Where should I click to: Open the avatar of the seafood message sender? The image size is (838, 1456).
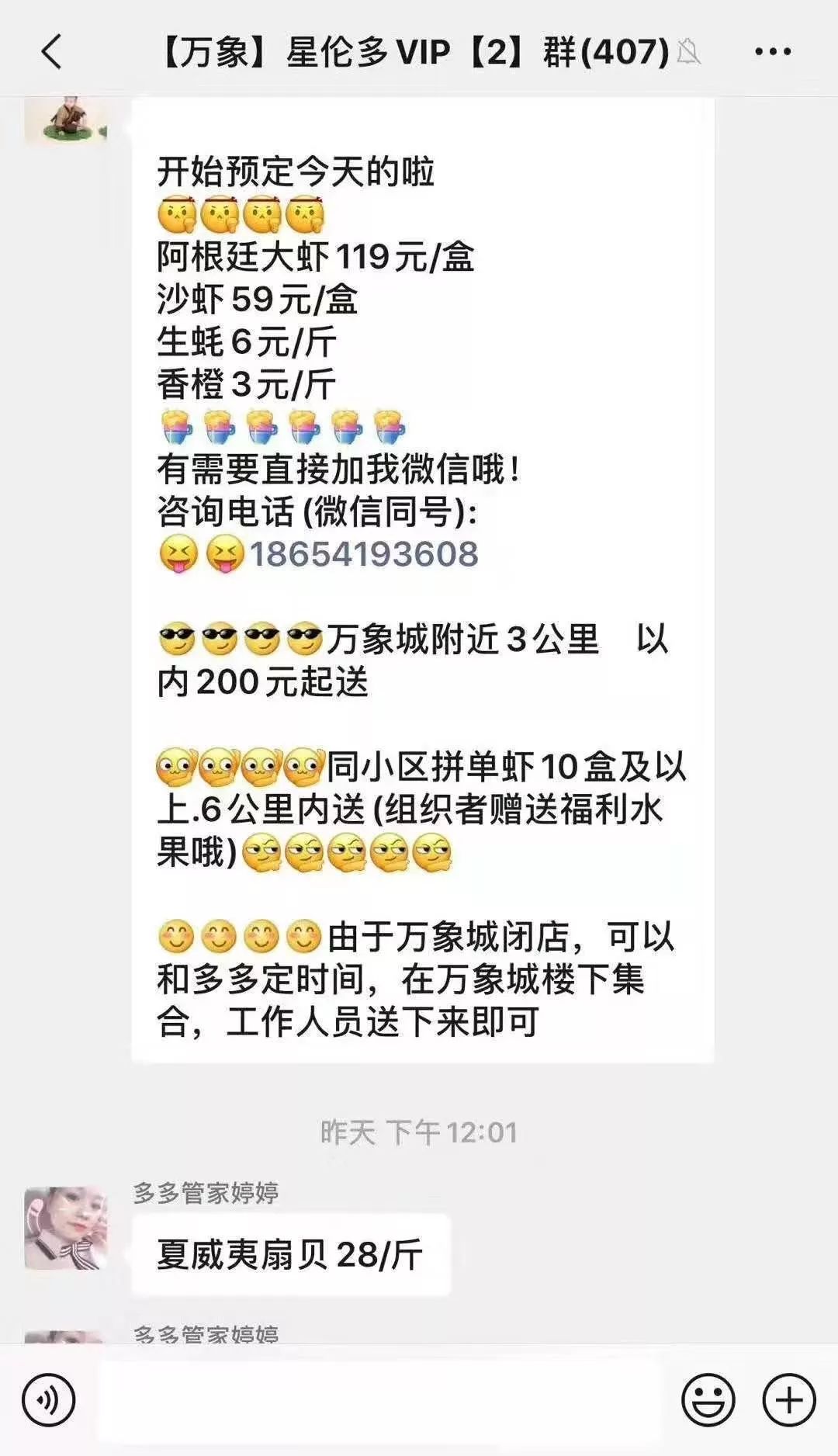[65, 120]
